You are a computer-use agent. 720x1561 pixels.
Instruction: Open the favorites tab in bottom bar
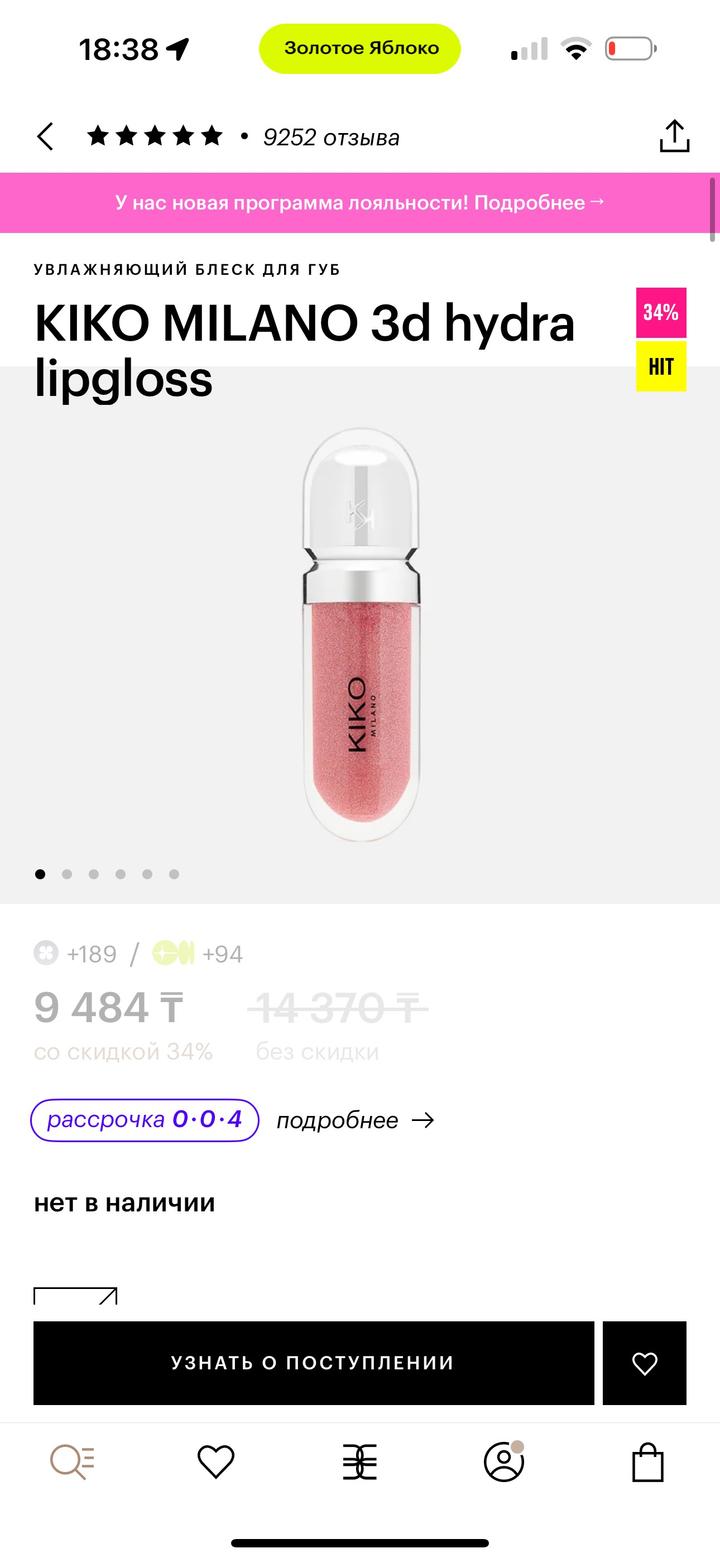216,1463
